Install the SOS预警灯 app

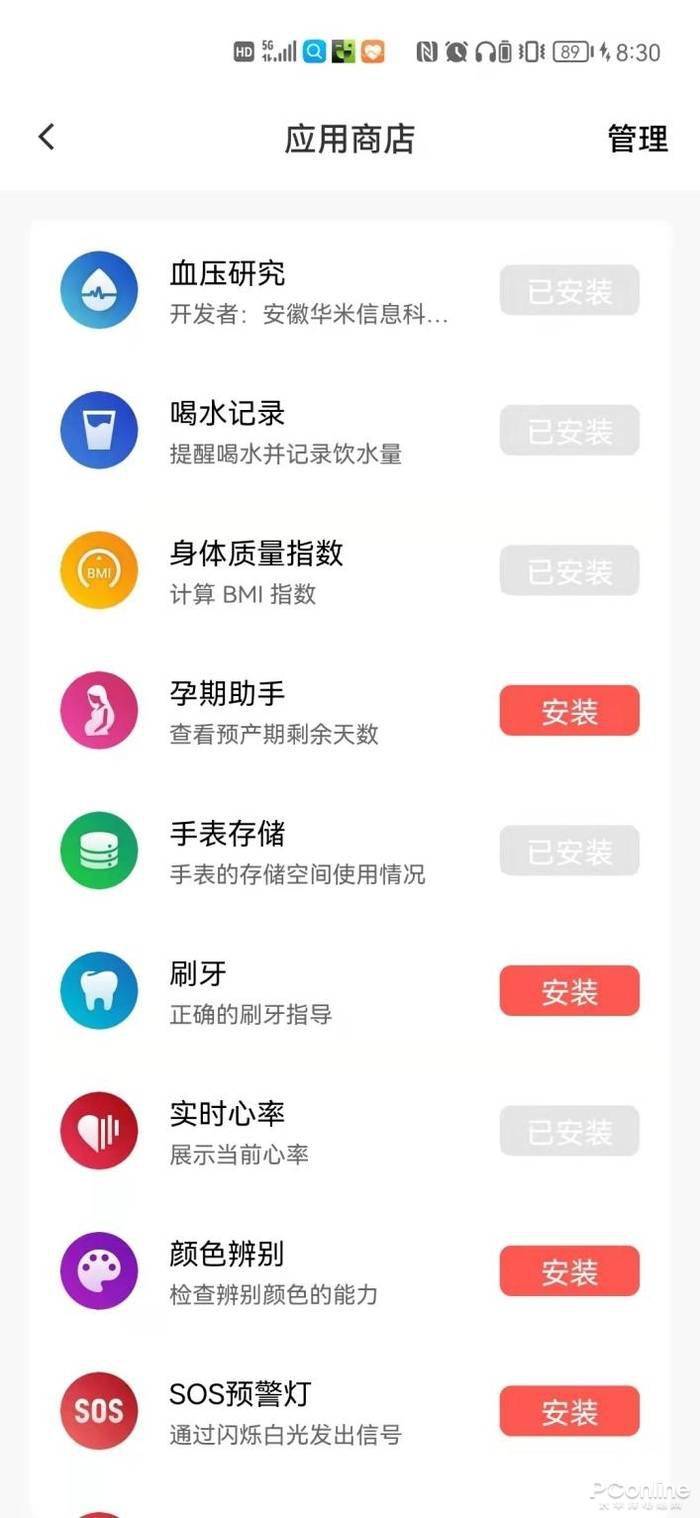click(569, 1411)
